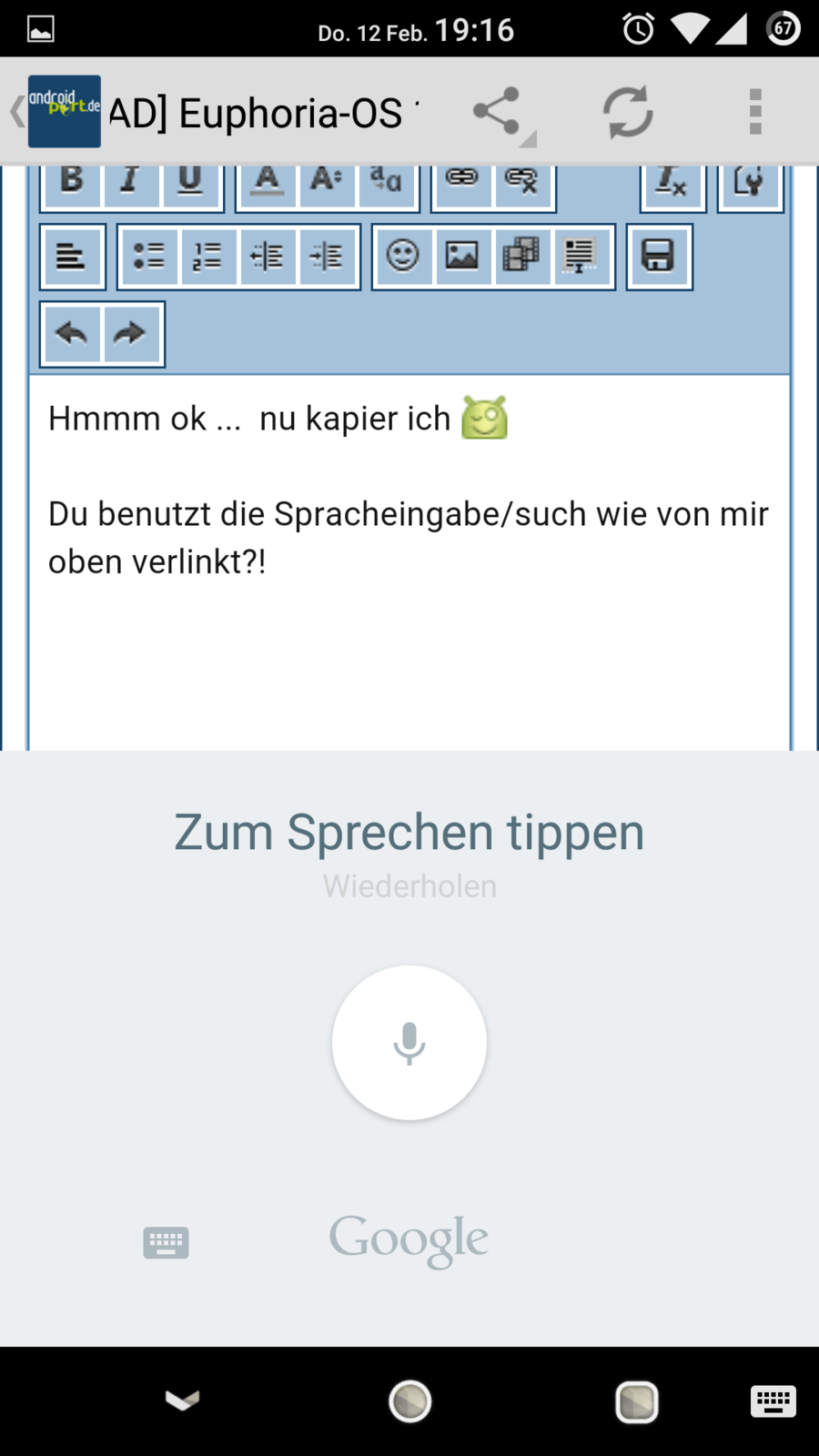Screen dimensions: 819x1456
Task: Save the draft with the disk icon
Action: pyautogui.click(x=659, y=257)
